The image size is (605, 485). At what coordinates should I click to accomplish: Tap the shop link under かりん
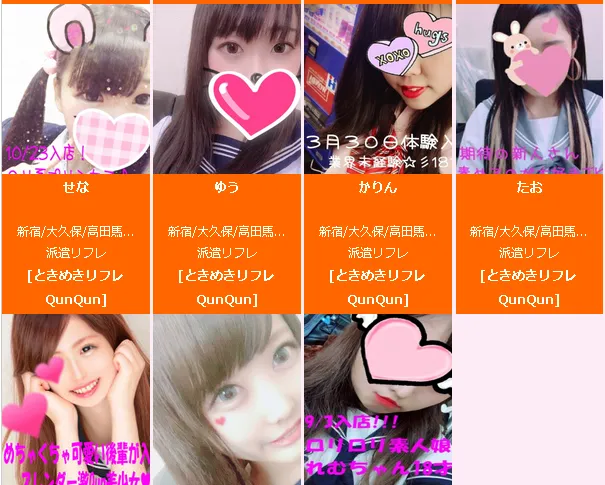(x=378, y=287)
